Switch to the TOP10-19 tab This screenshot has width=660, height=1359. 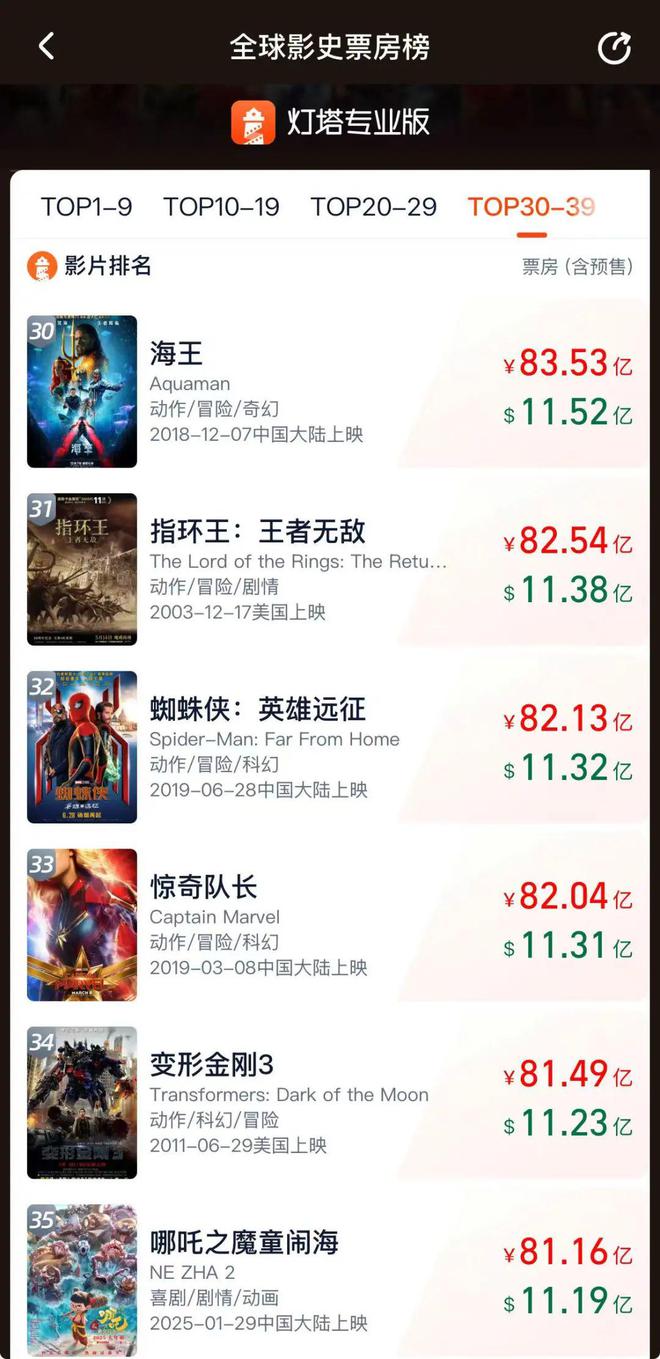click(221, 207)
